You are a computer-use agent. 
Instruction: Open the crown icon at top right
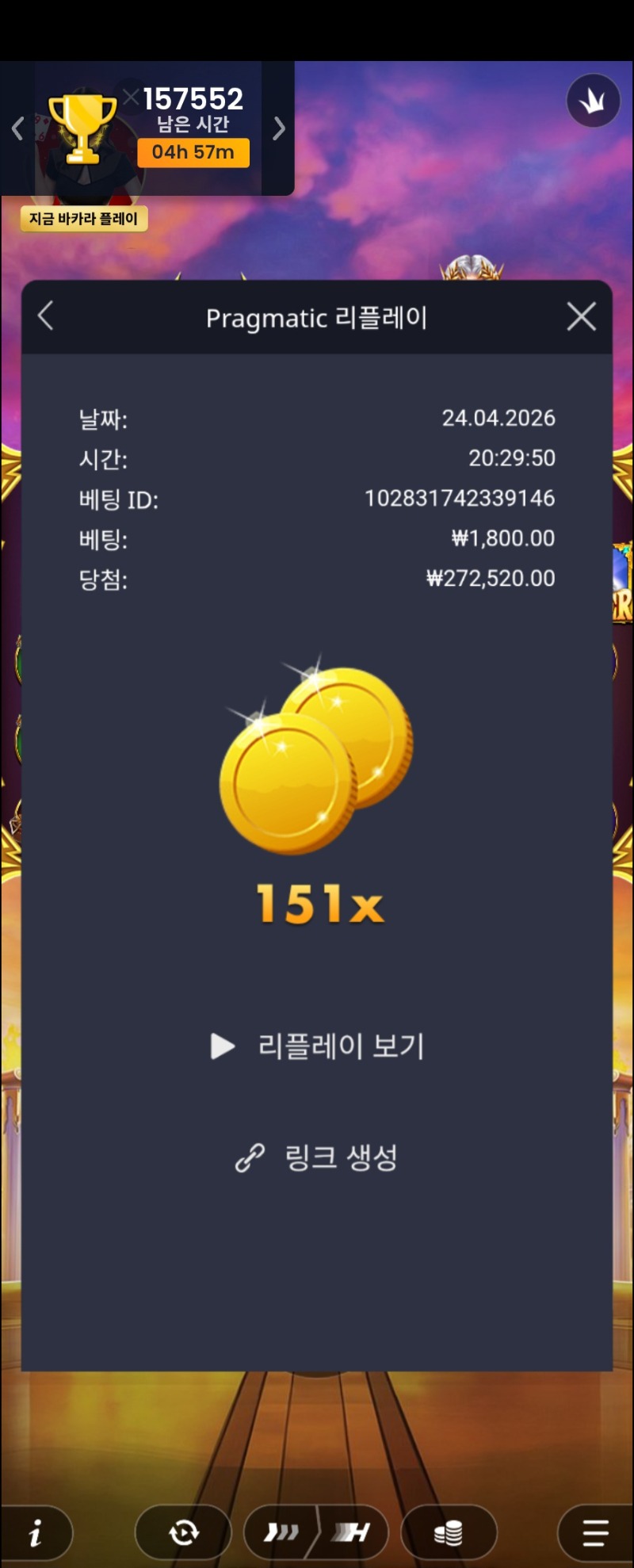click(x=593, y=101)
